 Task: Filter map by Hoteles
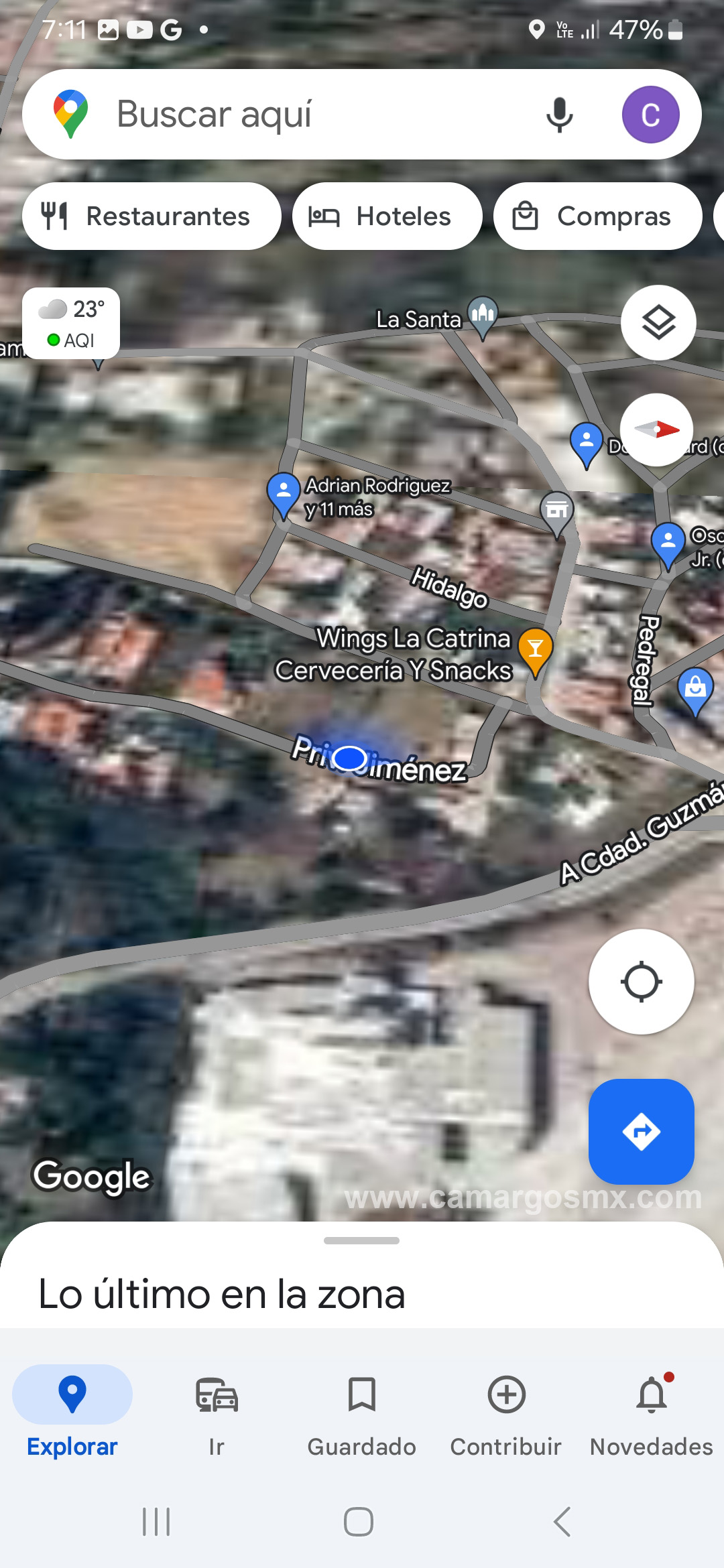[x=387, y=216]
